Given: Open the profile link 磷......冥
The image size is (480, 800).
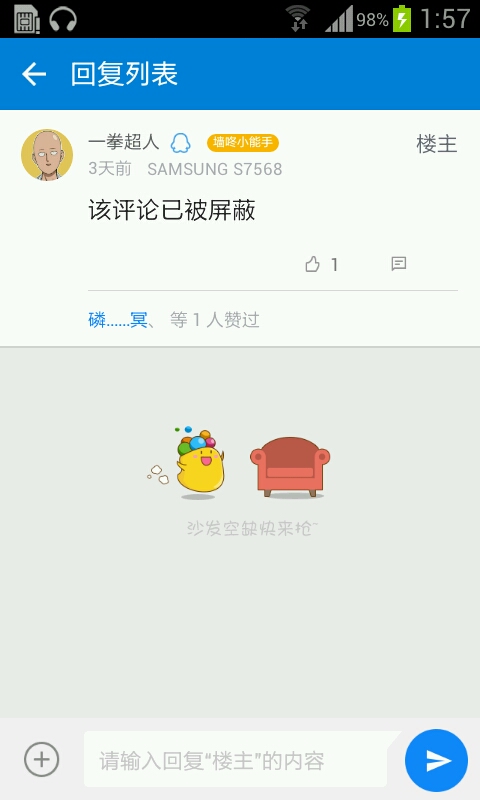Looking at the screenshot, I should tap(118, 320).
